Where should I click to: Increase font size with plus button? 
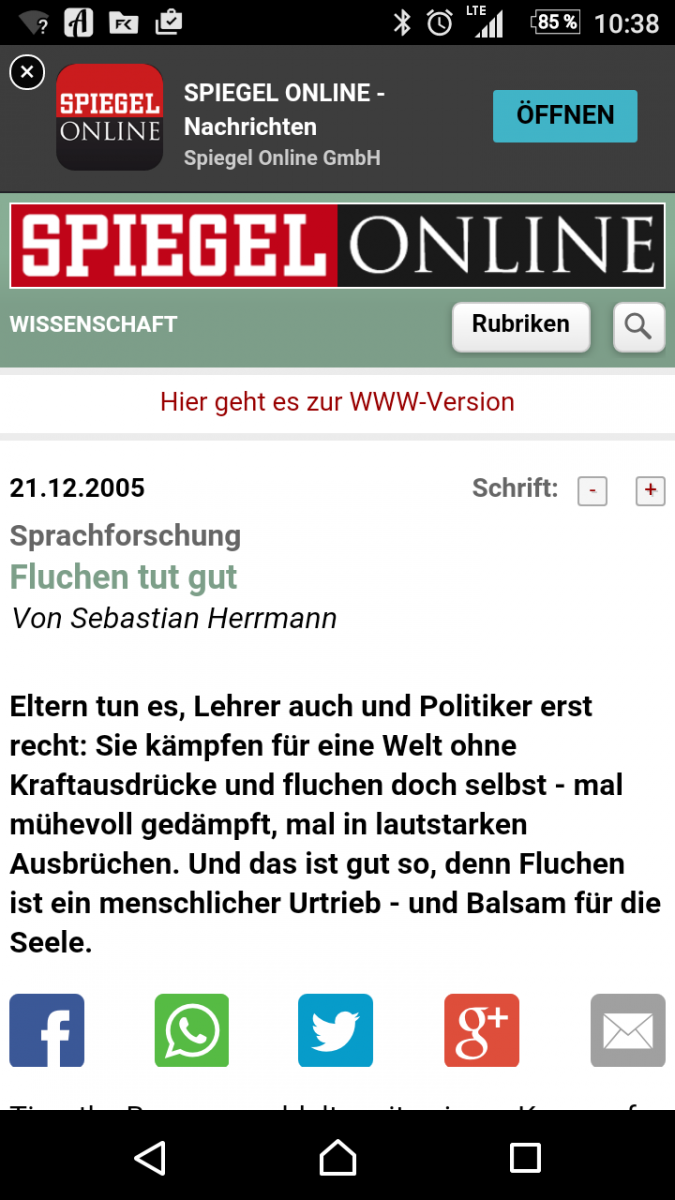point(650,490)
